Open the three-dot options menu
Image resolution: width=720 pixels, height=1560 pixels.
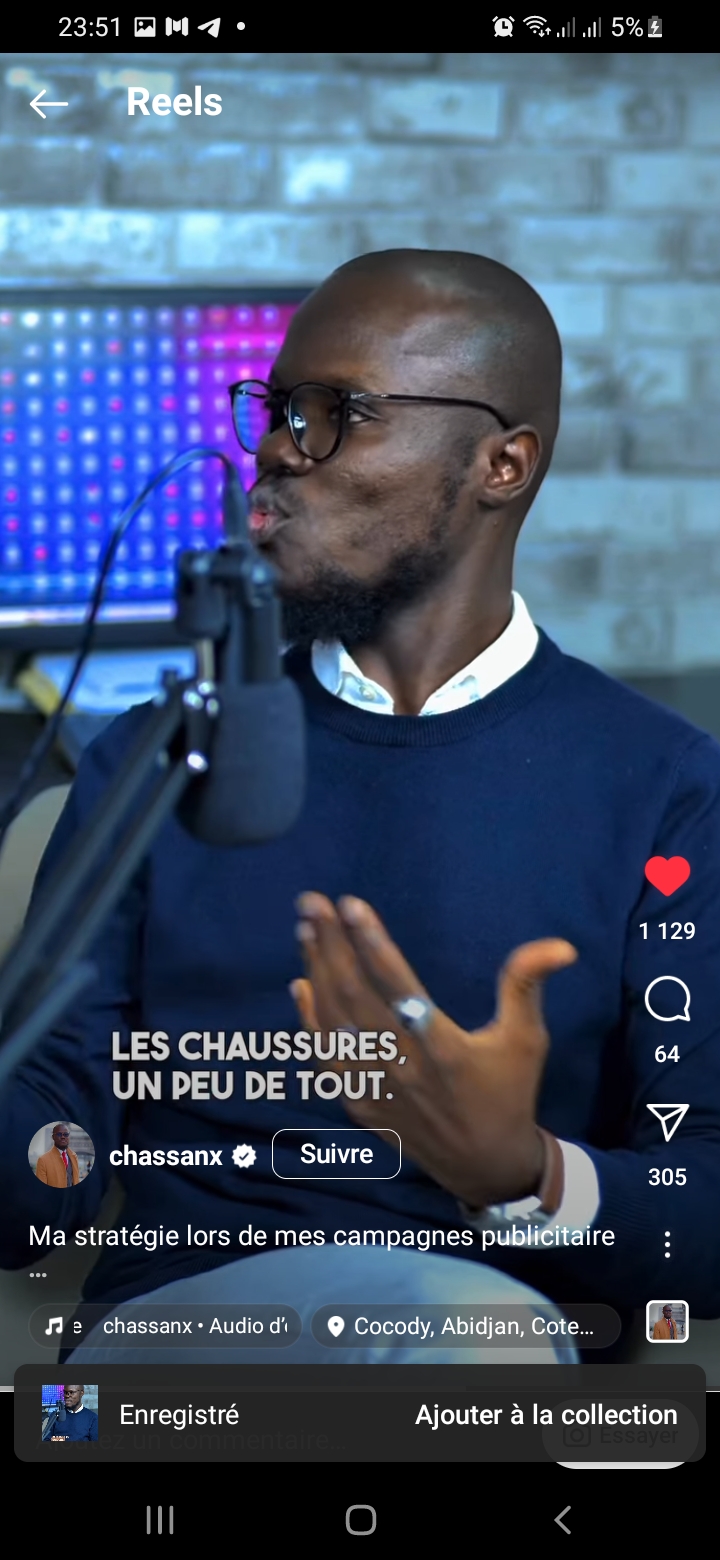[x=667, y=1244]
